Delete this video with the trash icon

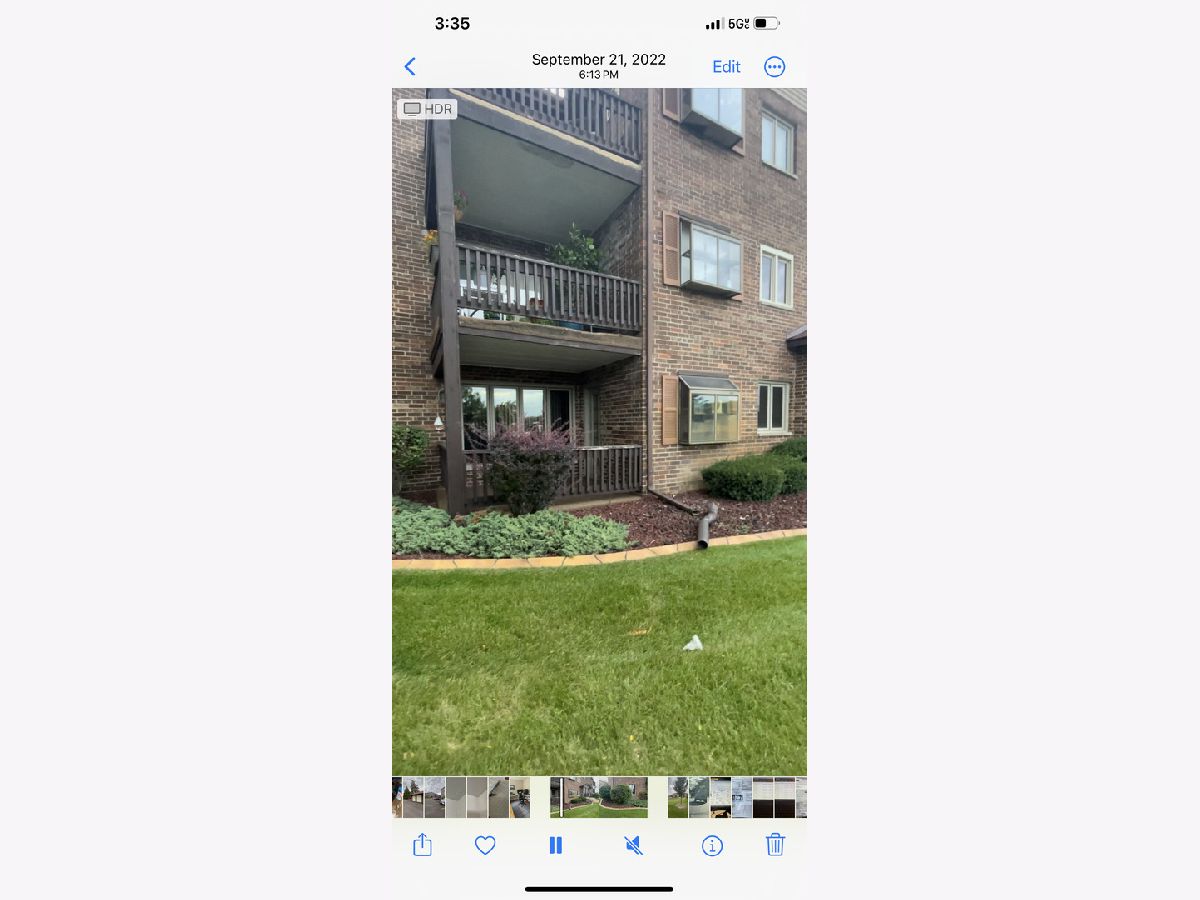775,845
